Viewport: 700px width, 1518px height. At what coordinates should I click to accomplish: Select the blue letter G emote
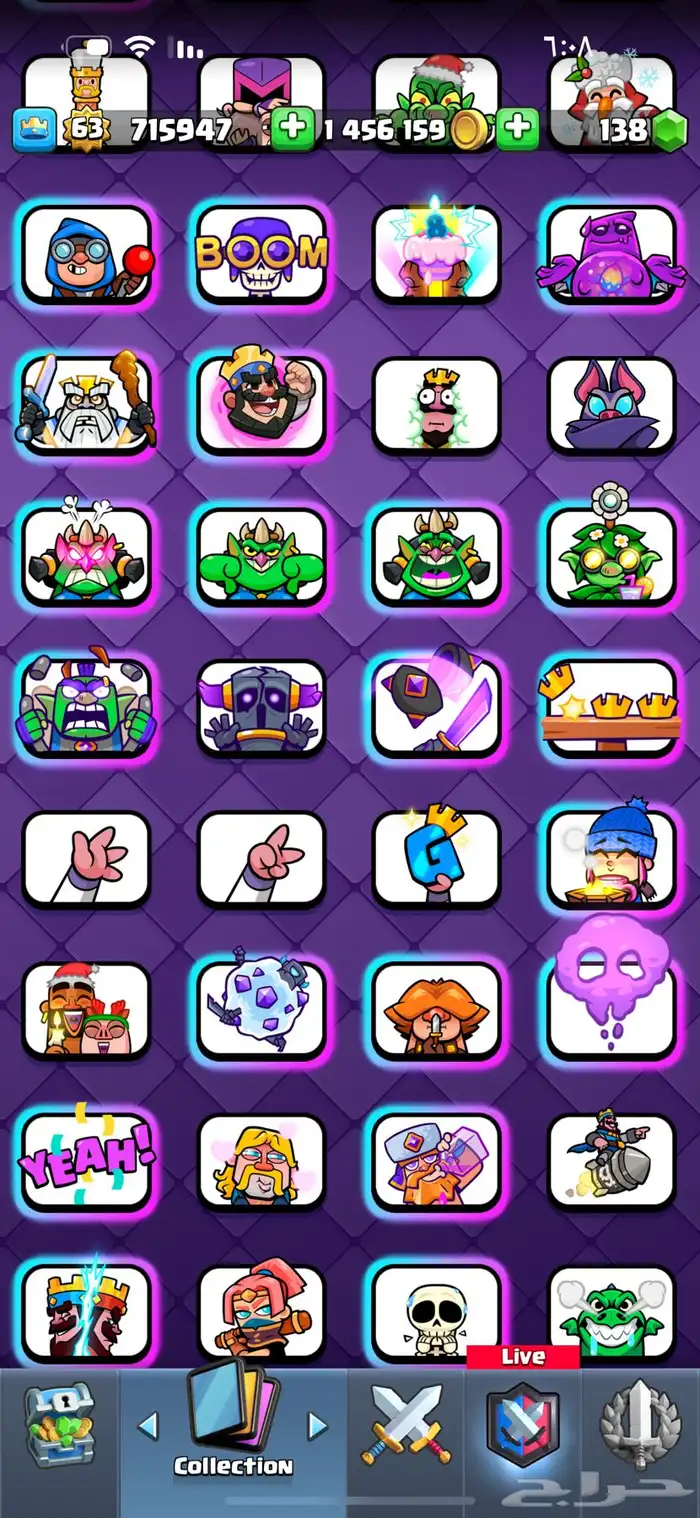click(436, 858)
